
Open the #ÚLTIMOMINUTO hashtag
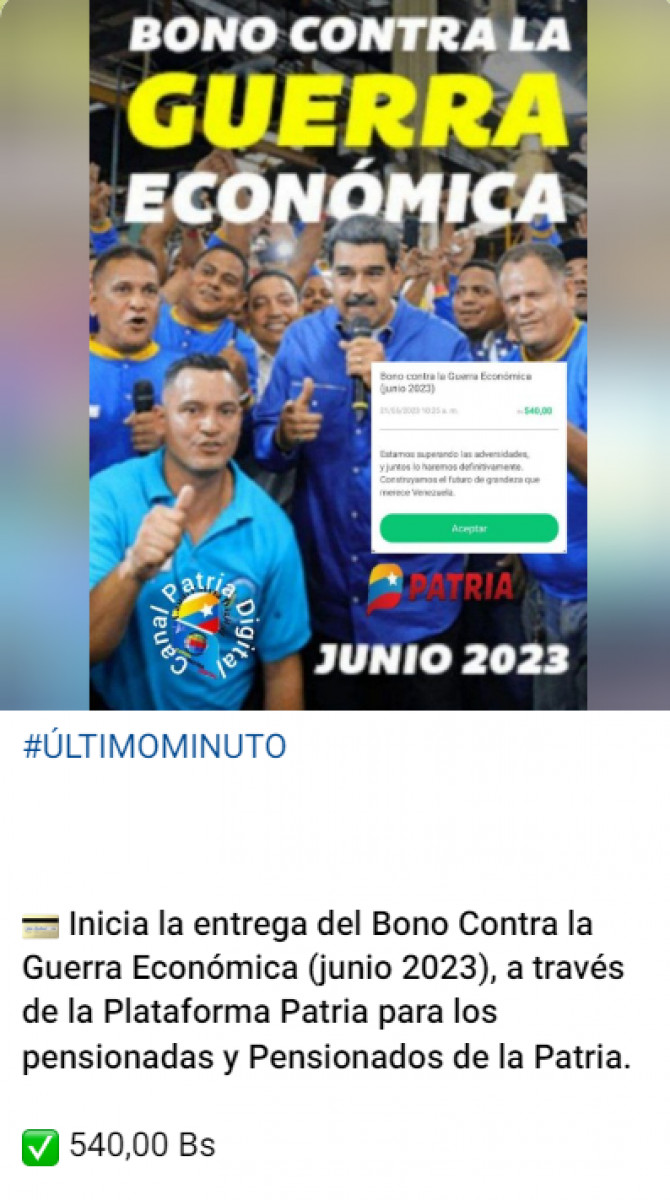pos(154,746)
